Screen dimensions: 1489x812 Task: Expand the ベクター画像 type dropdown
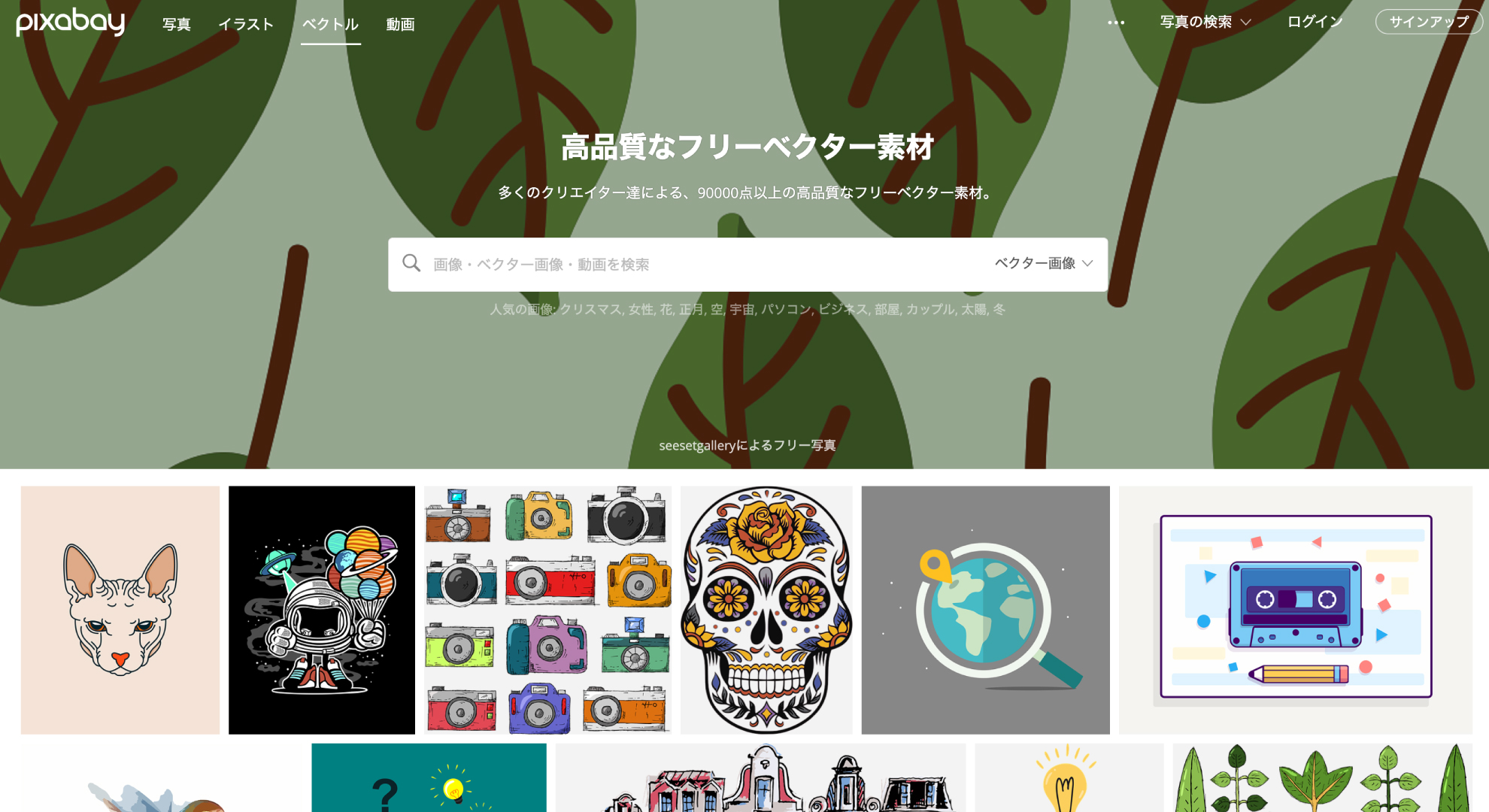(1043, 263)
